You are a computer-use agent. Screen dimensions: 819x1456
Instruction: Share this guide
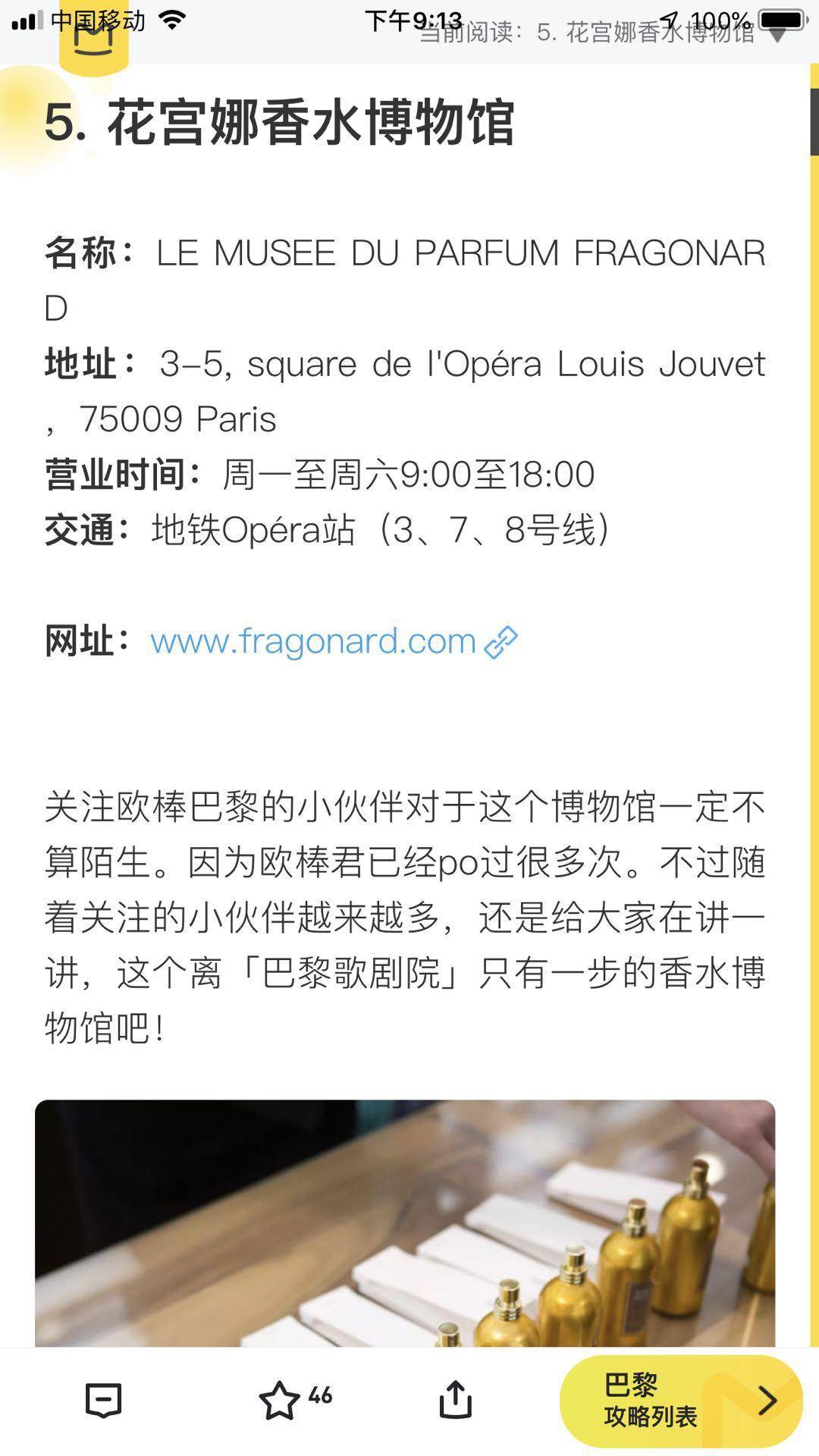point(455,1400)
